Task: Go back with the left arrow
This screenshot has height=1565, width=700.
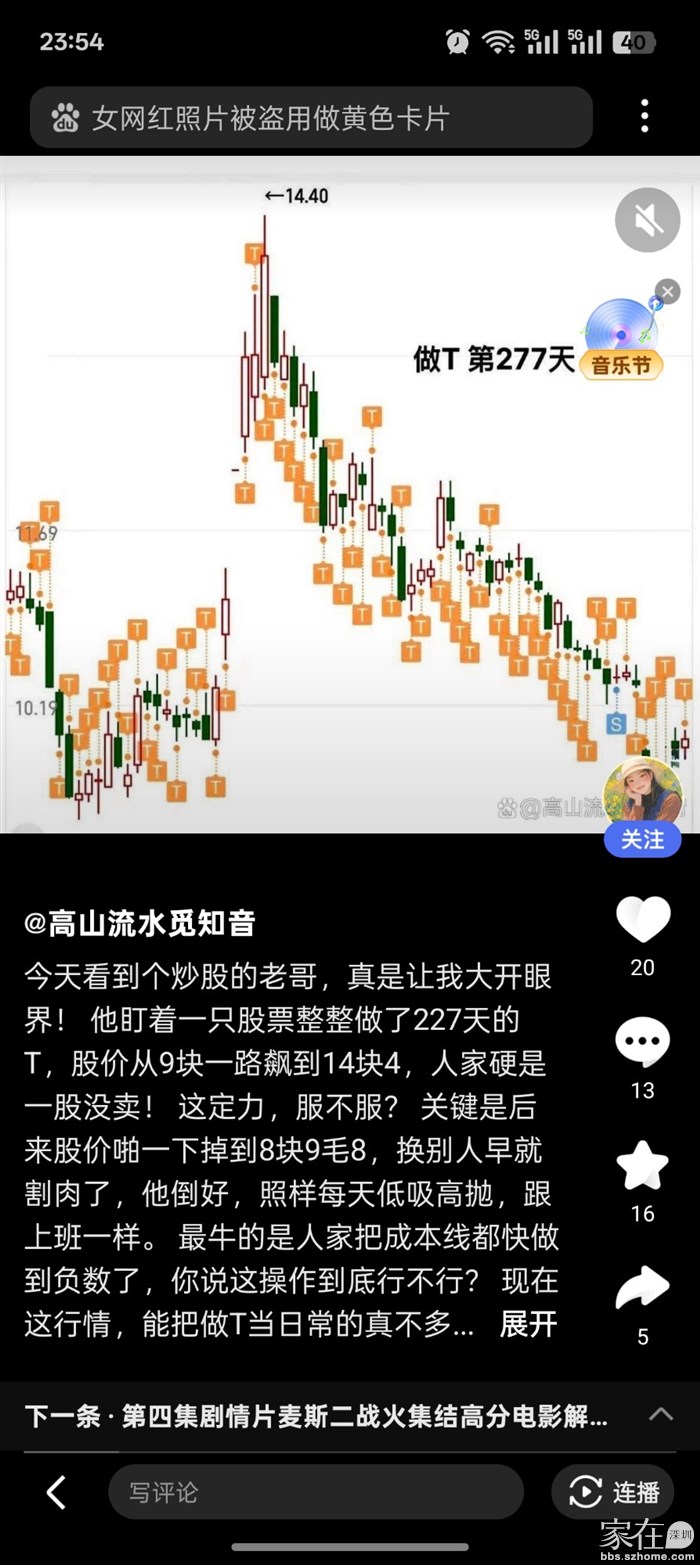Action: (56, 1492)
